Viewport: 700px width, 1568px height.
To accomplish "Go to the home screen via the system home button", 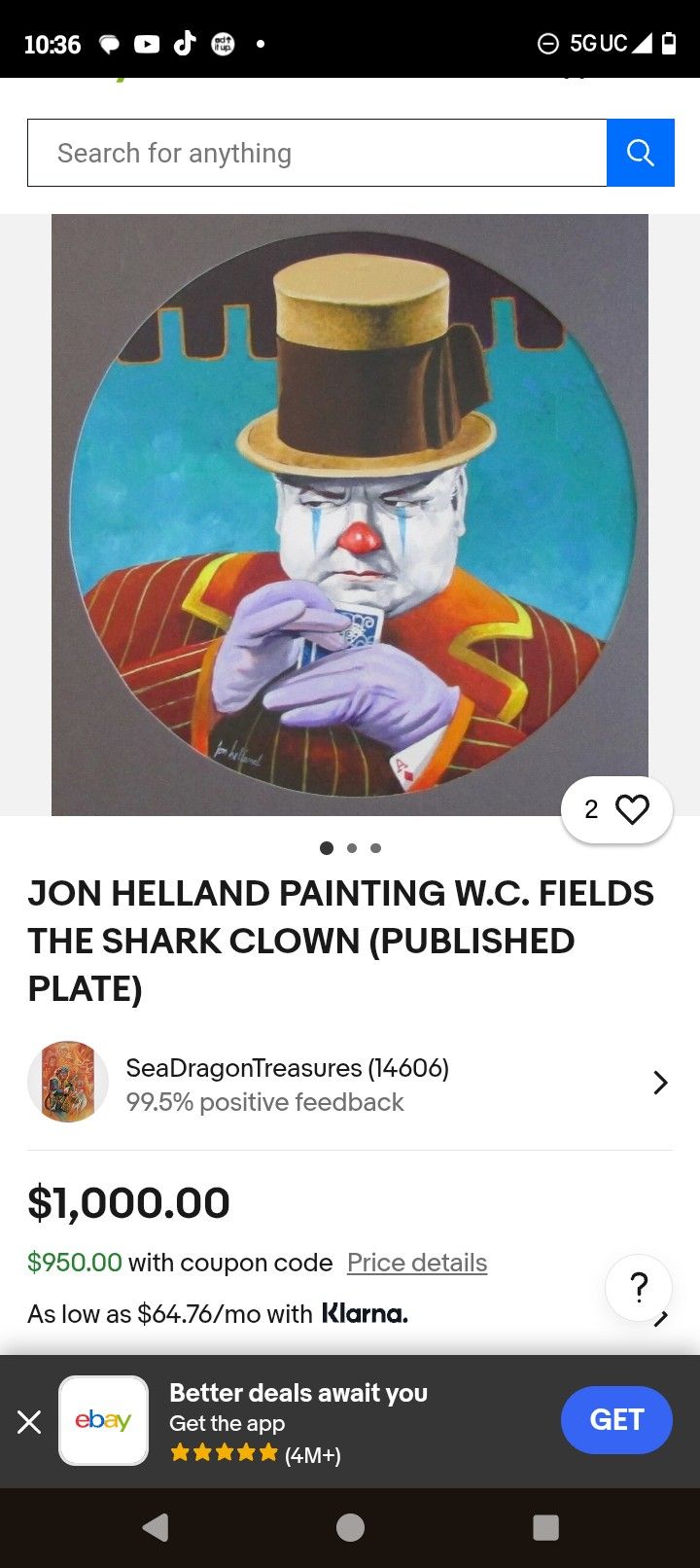I will [x=350, y=1528].
